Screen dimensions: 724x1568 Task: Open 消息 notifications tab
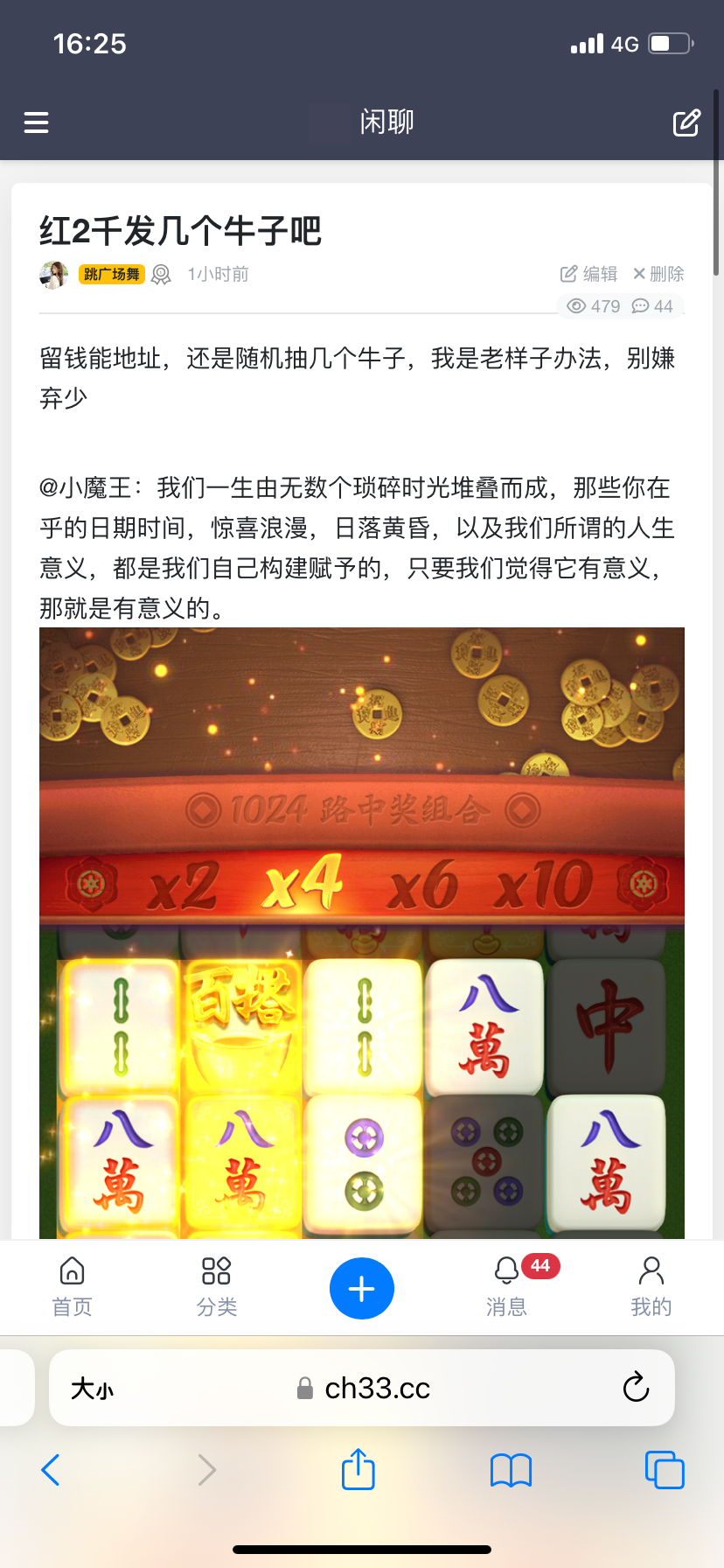[x=507, y=1287]
